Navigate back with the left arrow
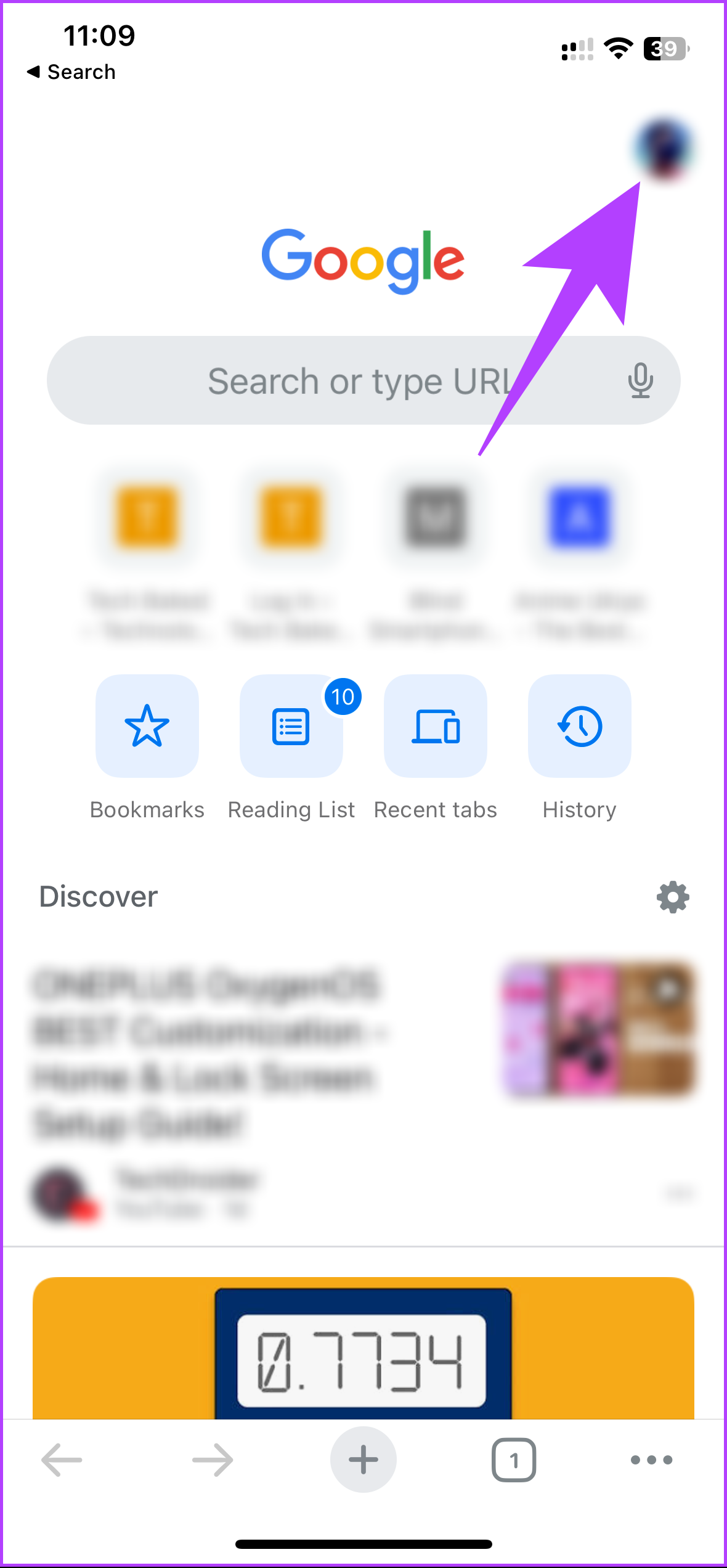Viewport: 727px width, 1568px height. (60, 1459)
